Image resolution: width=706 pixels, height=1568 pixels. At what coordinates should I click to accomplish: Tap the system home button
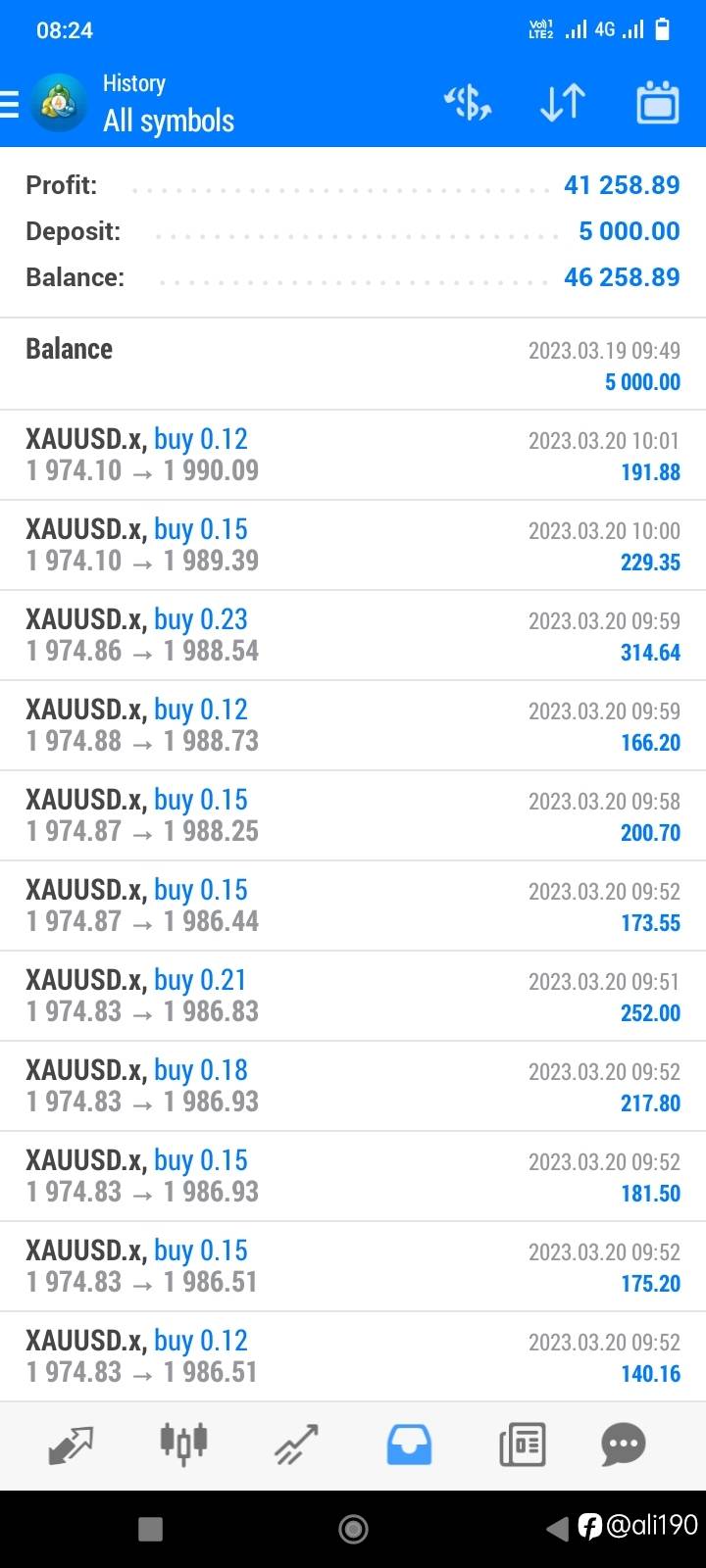(x=353, y=1528)
